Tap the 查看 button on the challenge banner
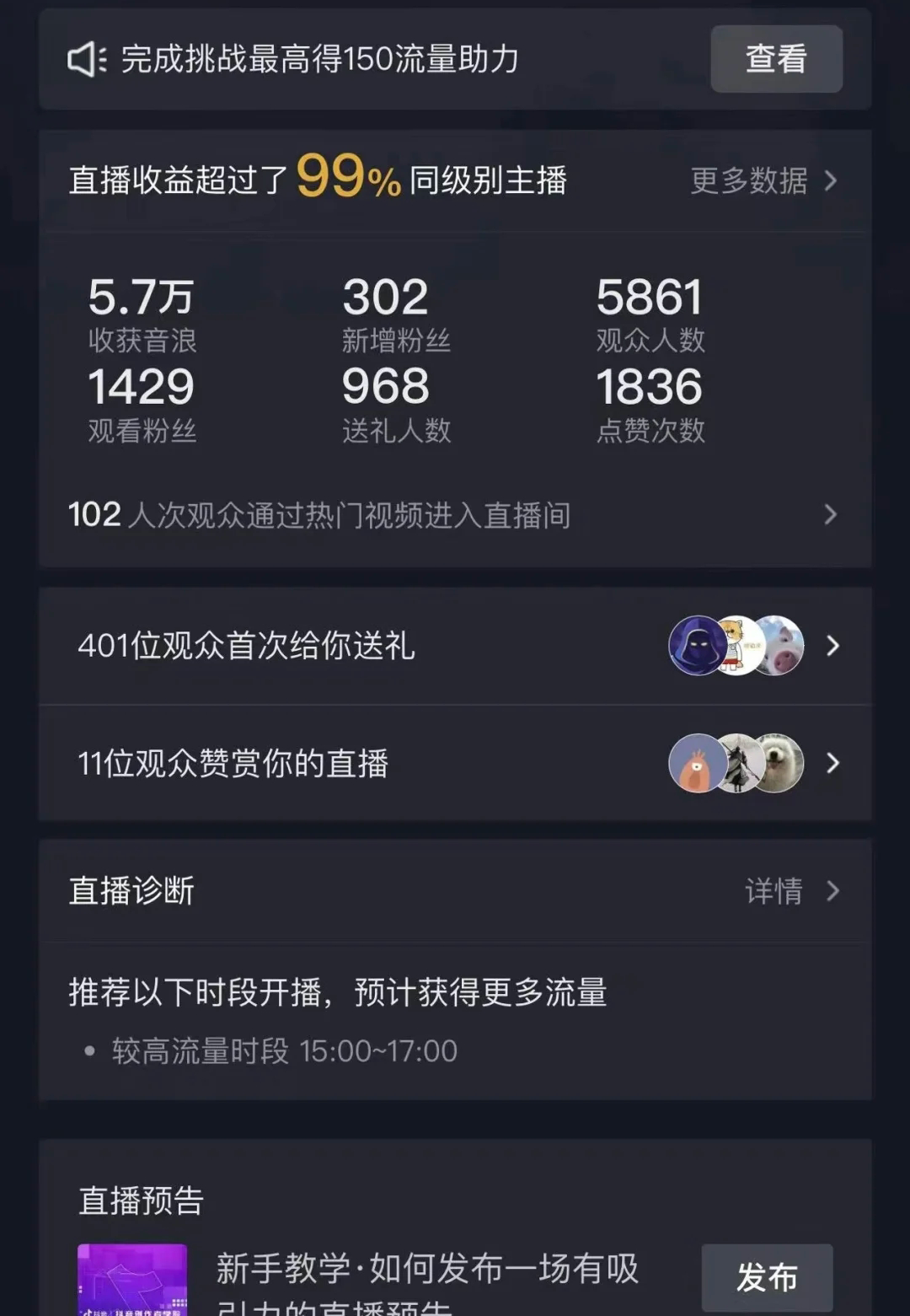Screen dimensions: 910x1316 click(x=776, y=59)
